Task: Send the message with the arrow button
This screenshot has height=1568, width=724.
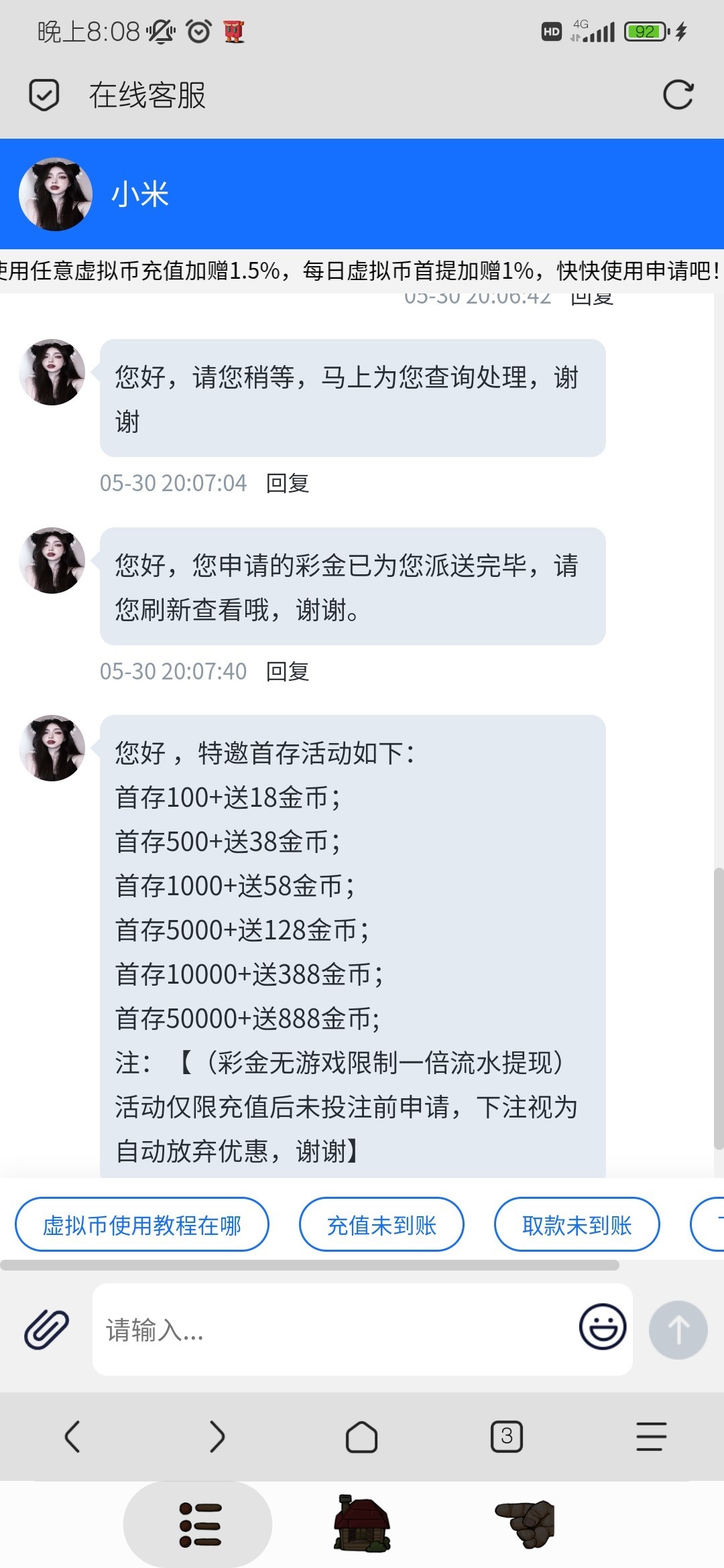Action: click(678, 1329)
